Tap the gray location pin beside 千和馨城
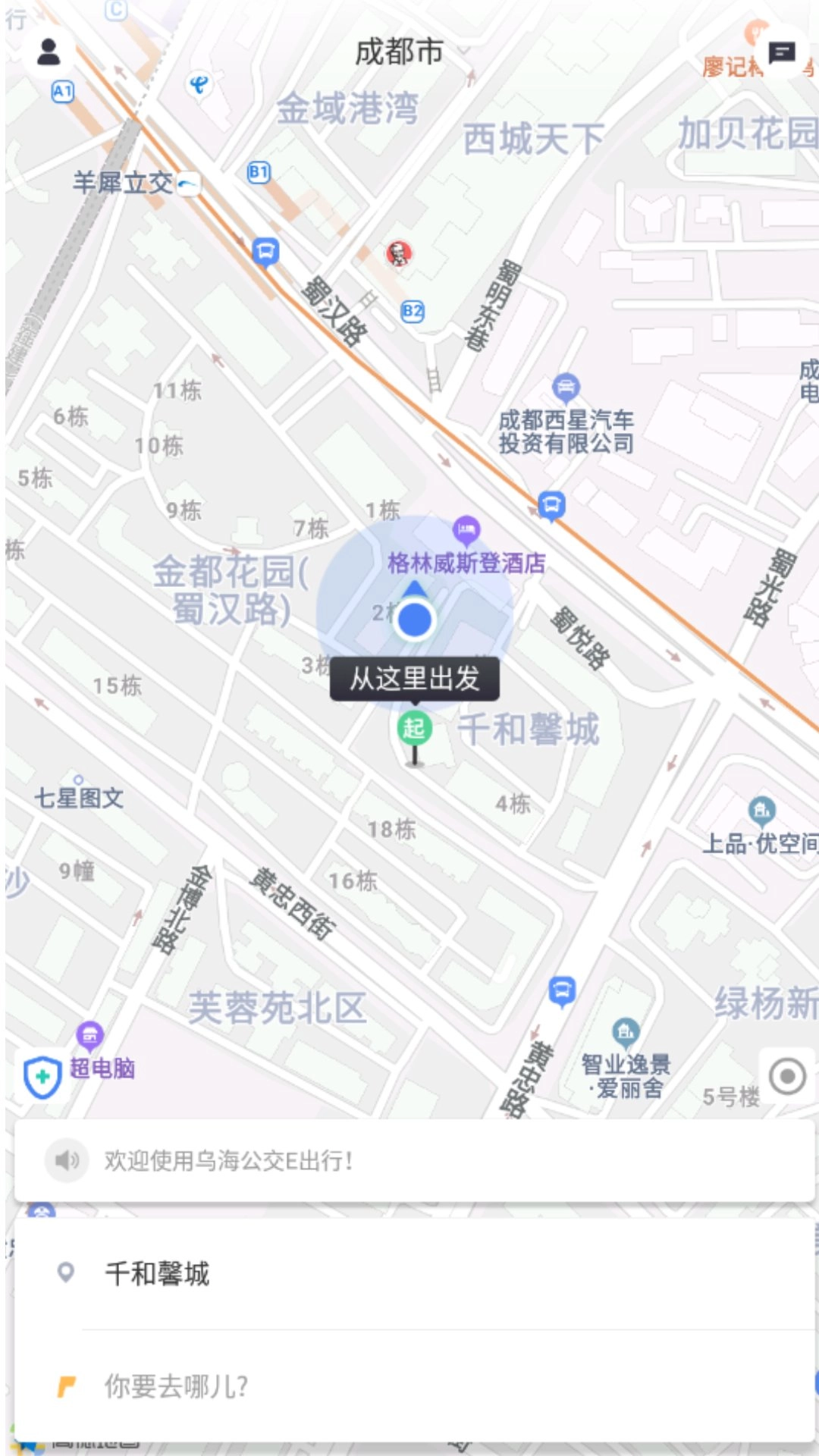Viewport: 819px width, 1456px height. pos(67,1271)
